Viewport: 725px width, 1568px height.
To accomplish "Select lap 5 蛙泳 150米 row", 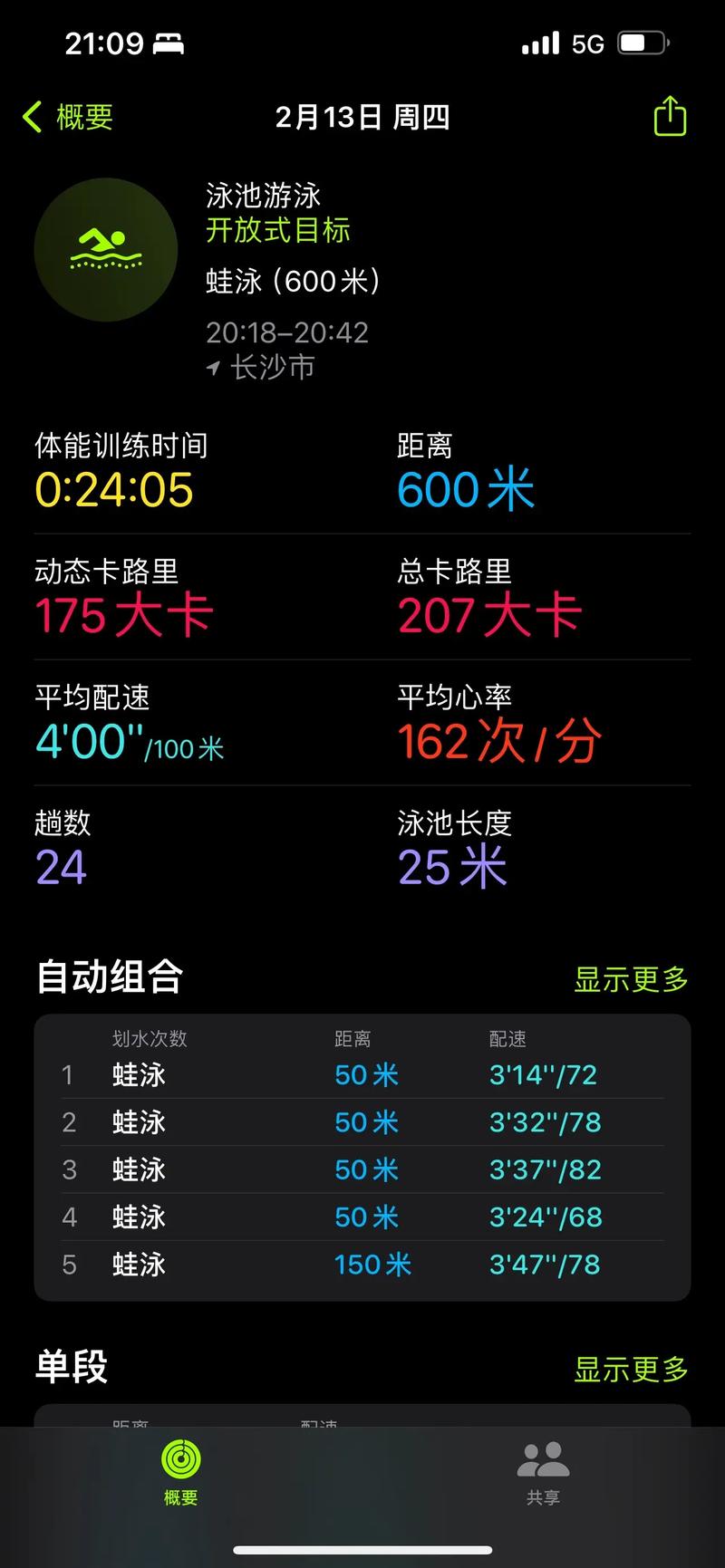I will click(x=362, y=1265).
